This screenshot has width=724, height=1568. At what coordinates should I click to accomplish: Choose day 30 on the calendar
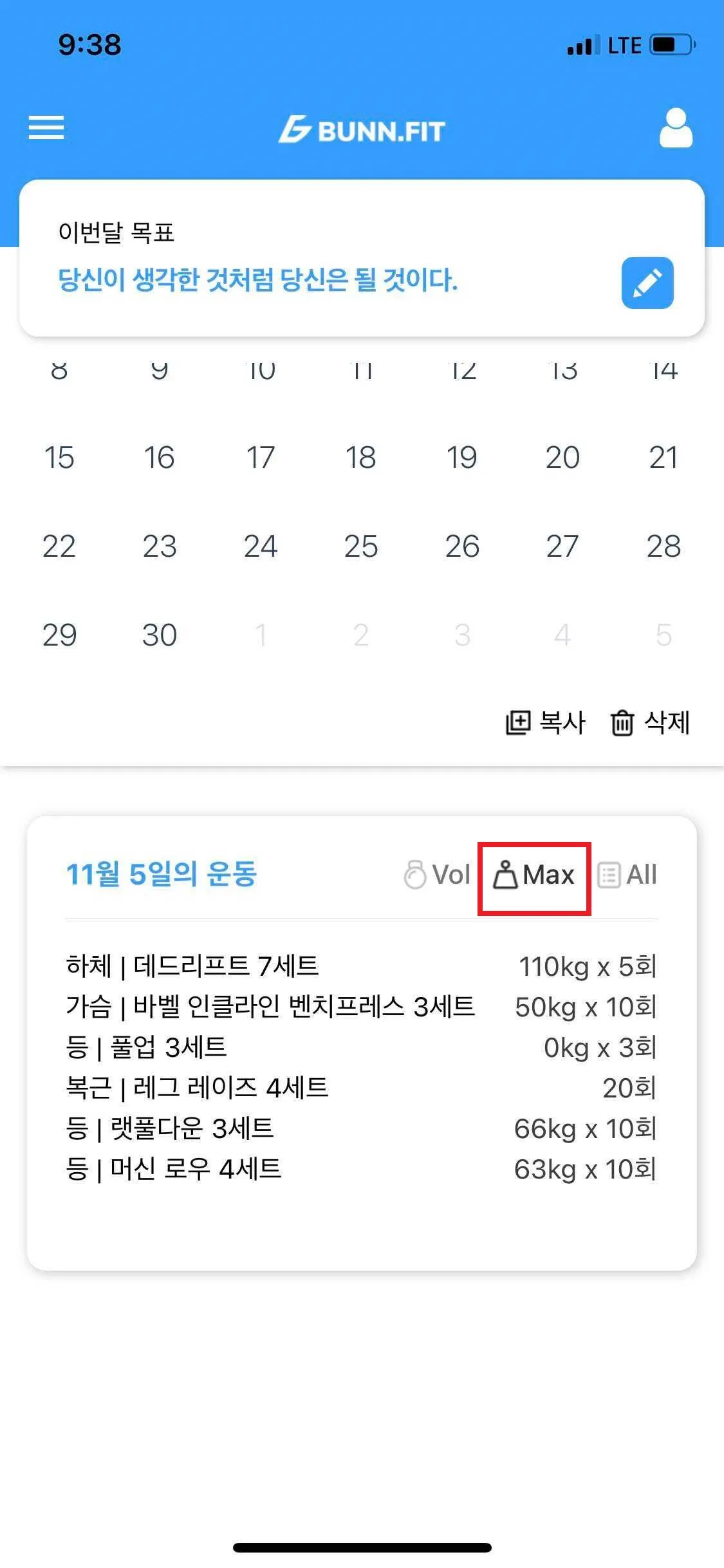(x=159, y=635)
